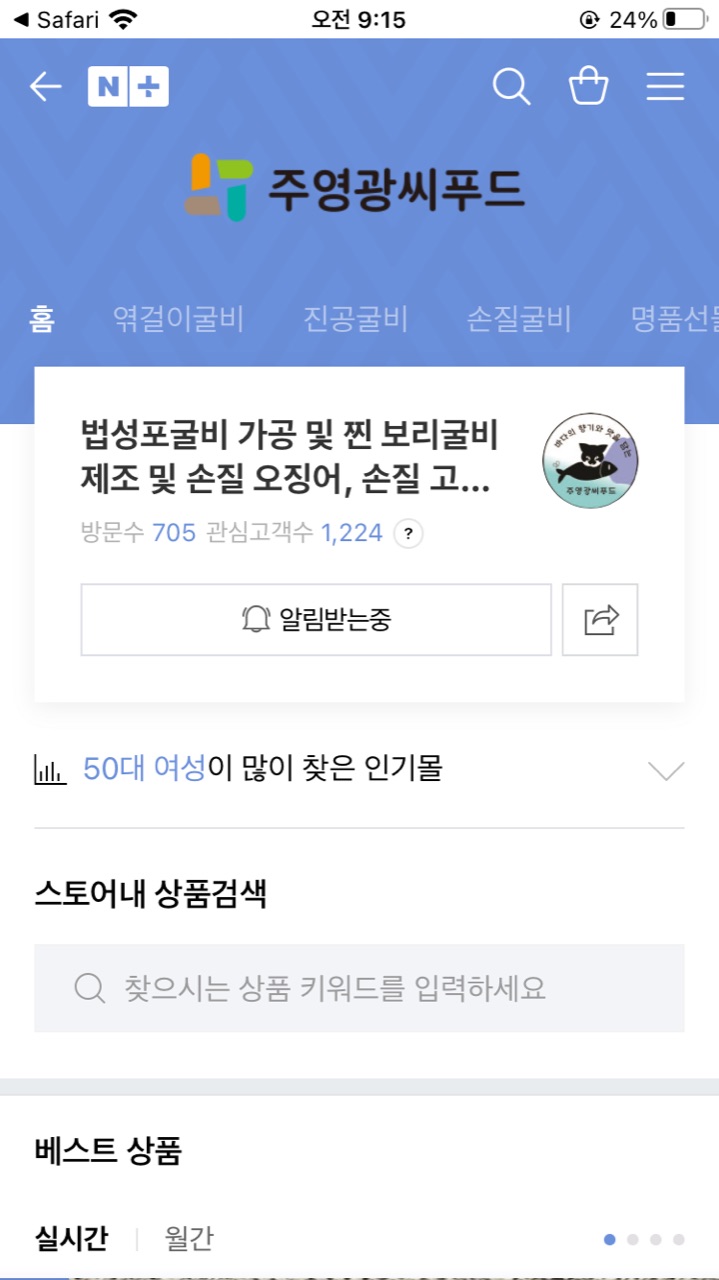Open the hamburger menu

(665, 87)
